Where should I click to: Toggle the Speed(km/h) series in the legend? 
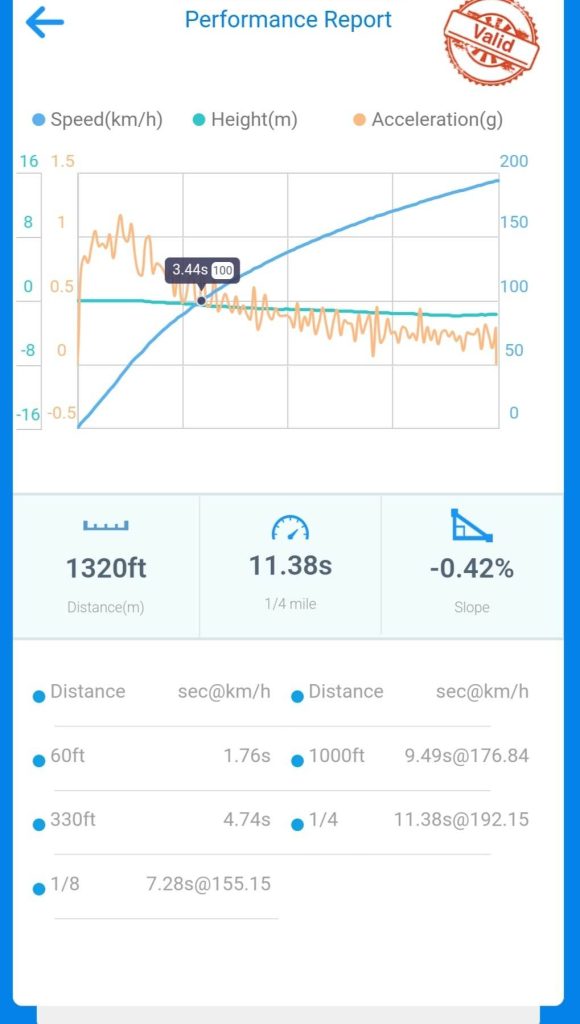[x=97, y=120]
